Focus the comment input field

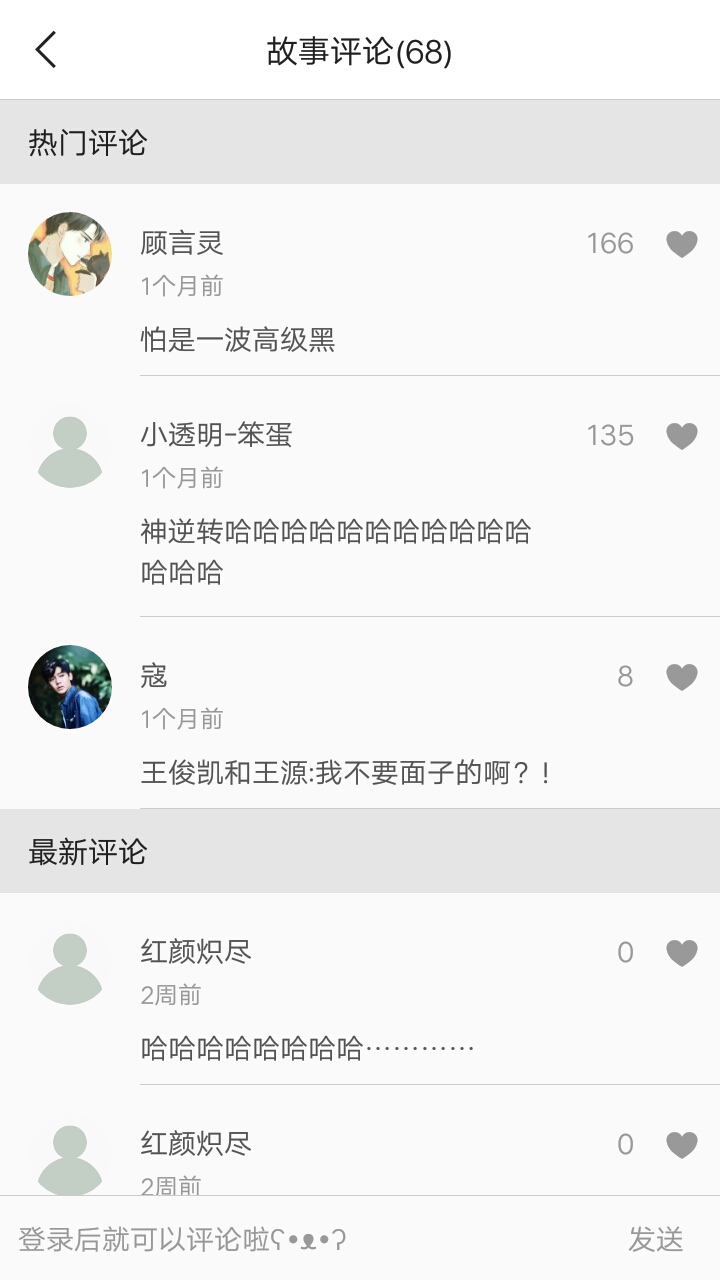click(x=300, y=1240)
